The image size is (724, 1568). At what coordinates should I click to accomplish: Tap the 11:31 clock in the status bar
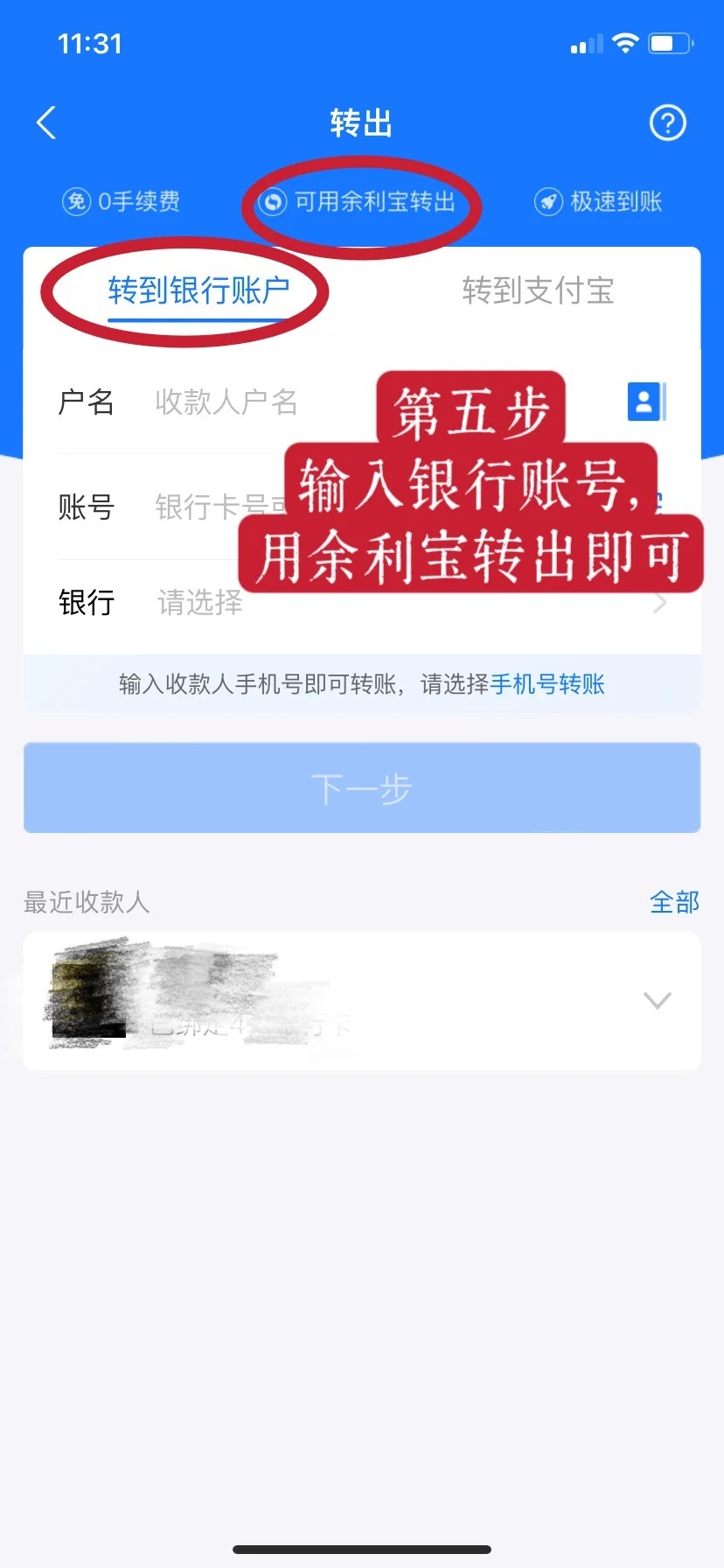tap(92, 41)
